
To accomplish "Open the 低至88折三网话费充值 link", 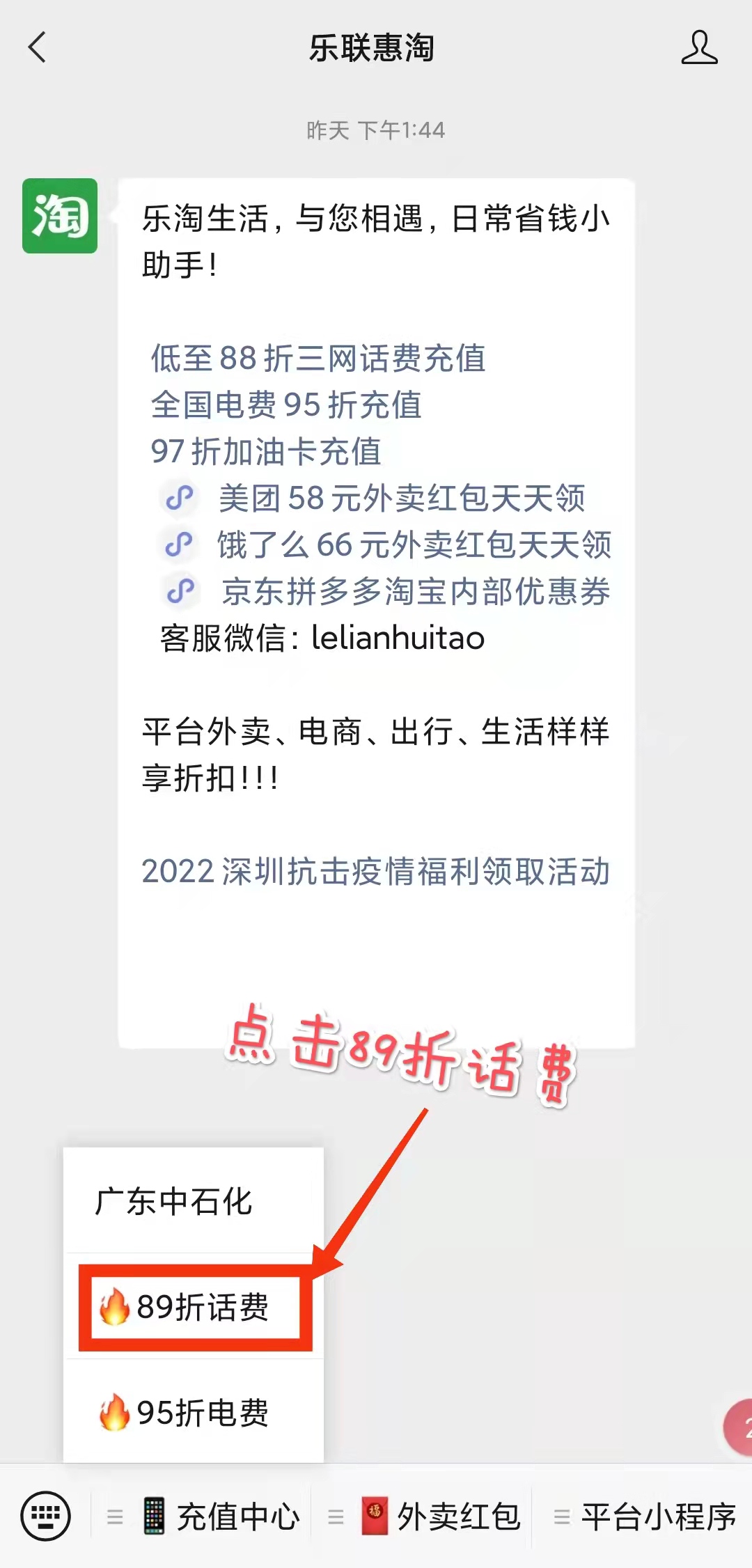I will (x=317, y=359).
